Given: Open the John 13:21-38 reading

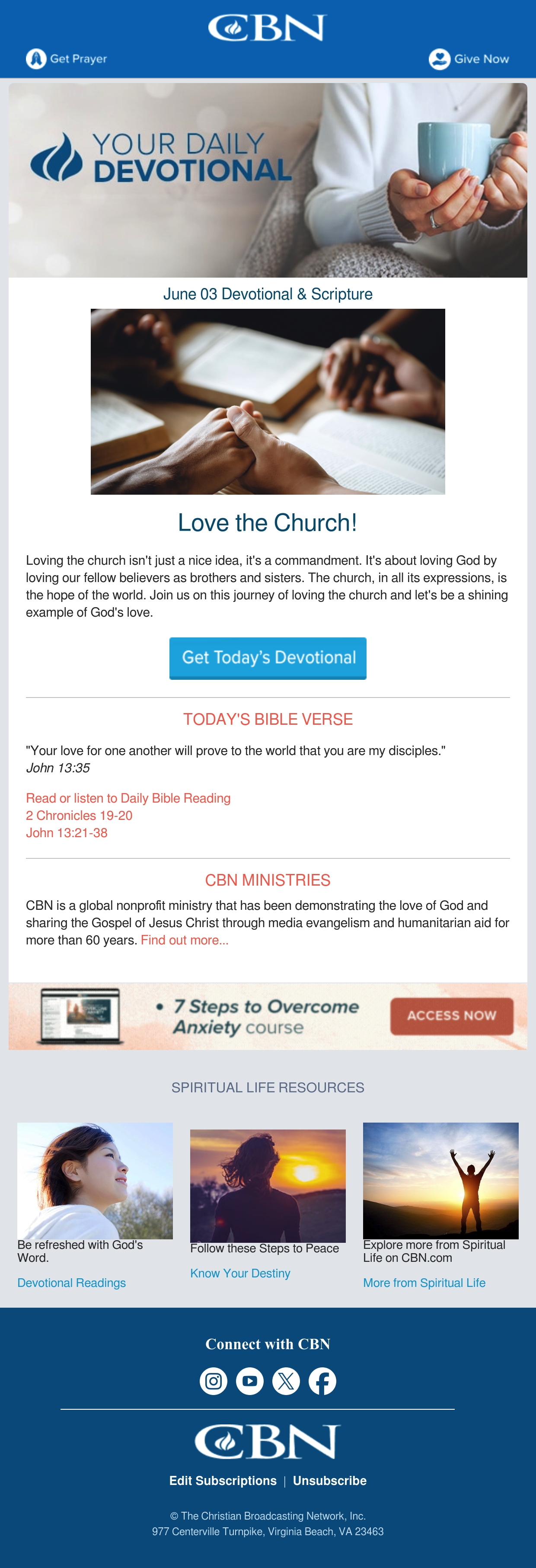Looking at the screenshot, I should 66,833.
